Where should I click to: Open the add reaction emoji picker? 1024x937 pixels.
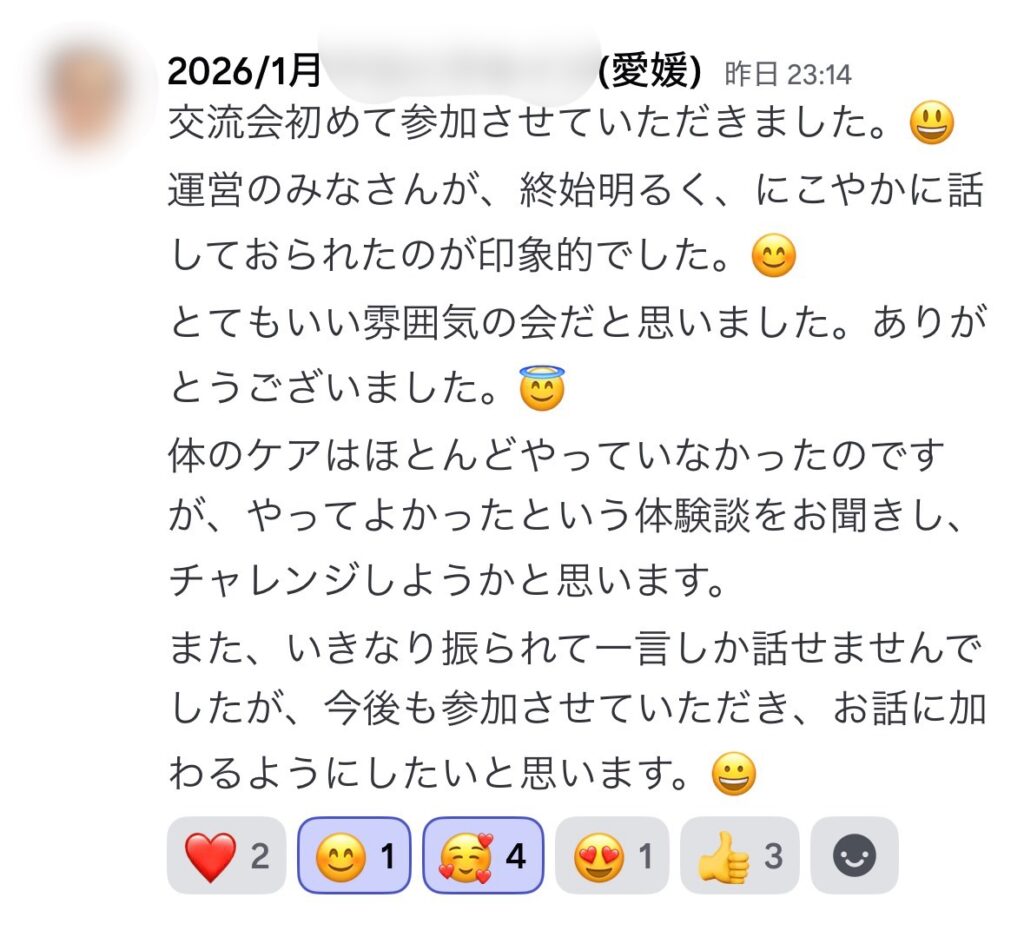coord(854,855)
